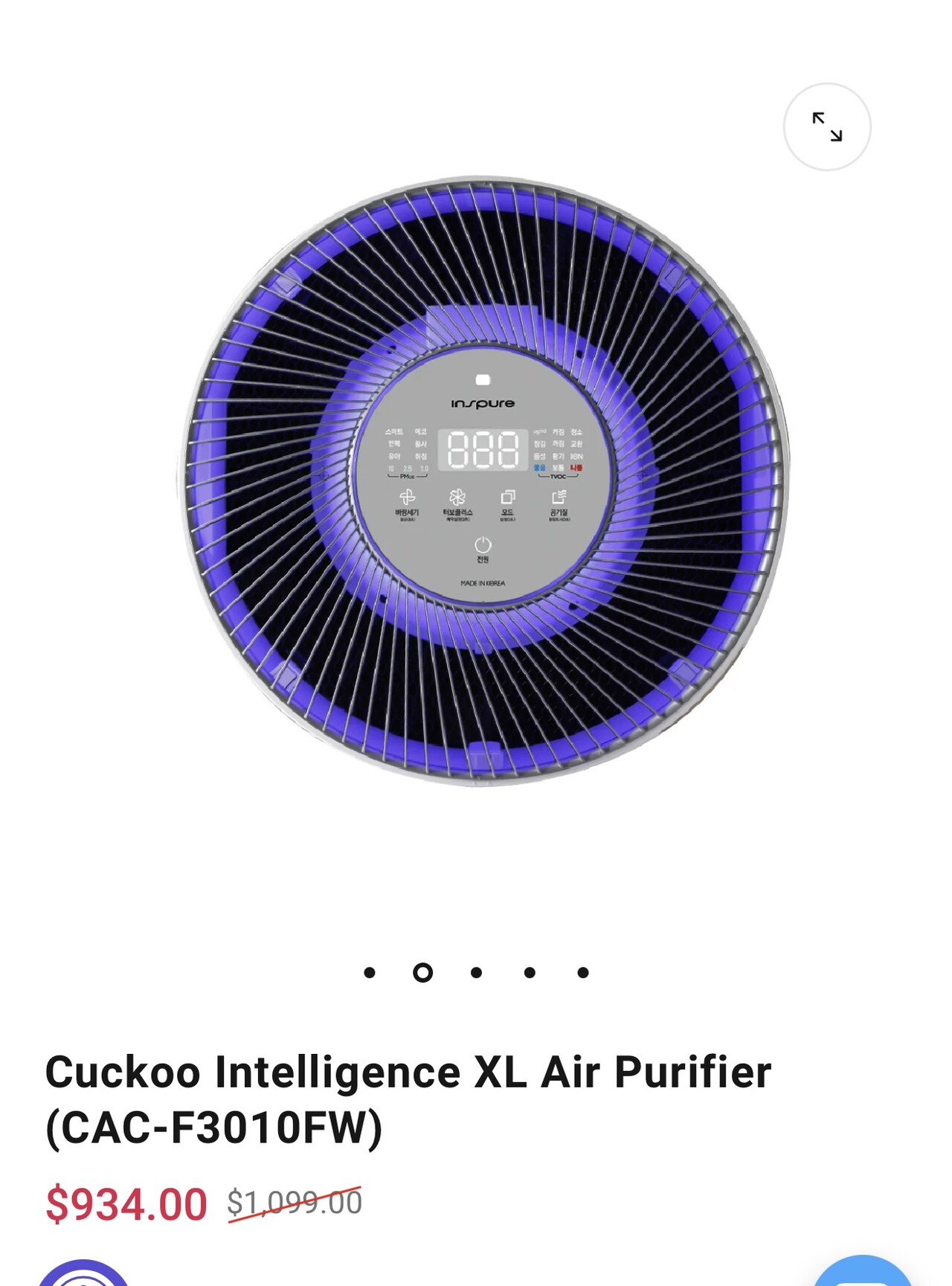Screen dimensions: 952x1286
Task: Select the third image indicator dot
Action: coord(476,972)
